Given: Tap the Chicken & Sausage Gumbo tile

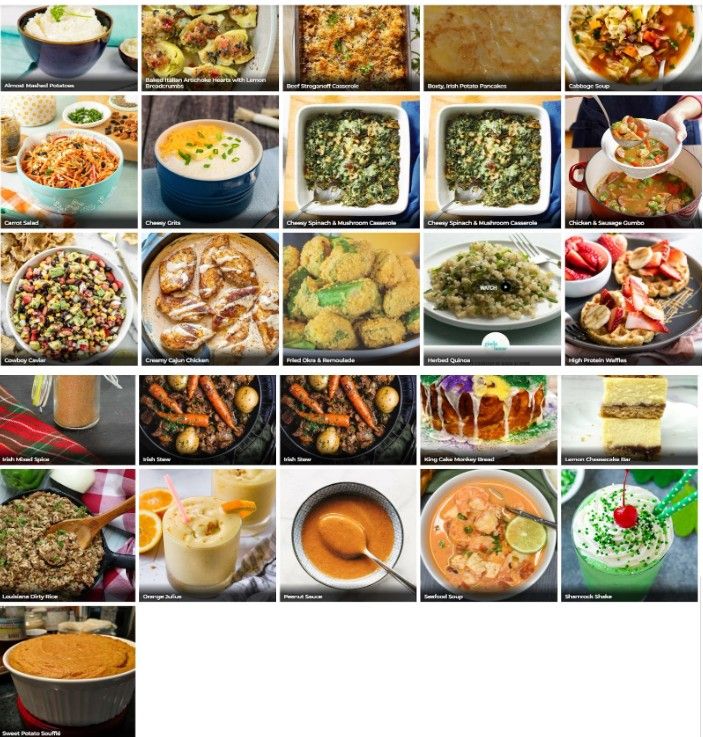Looking at the screenshot, I should click(632, 160).
